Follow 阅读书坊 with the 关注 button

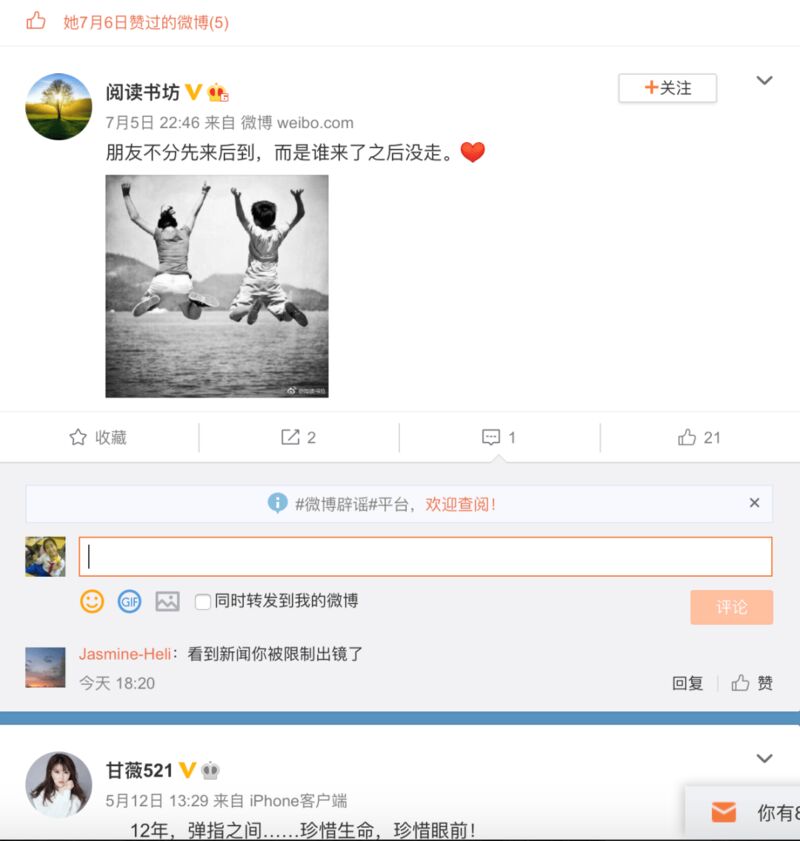point(667,88)
